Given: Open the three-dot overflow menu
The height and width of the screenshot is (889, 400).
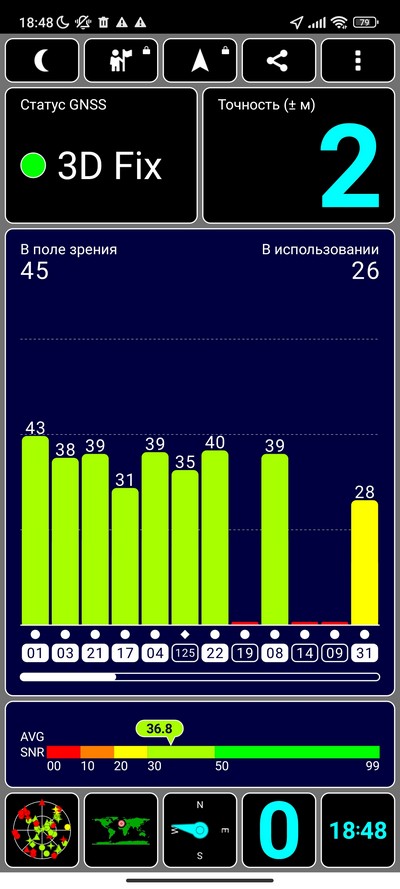Looking at the screenshot, I should [x=358, y=61].
